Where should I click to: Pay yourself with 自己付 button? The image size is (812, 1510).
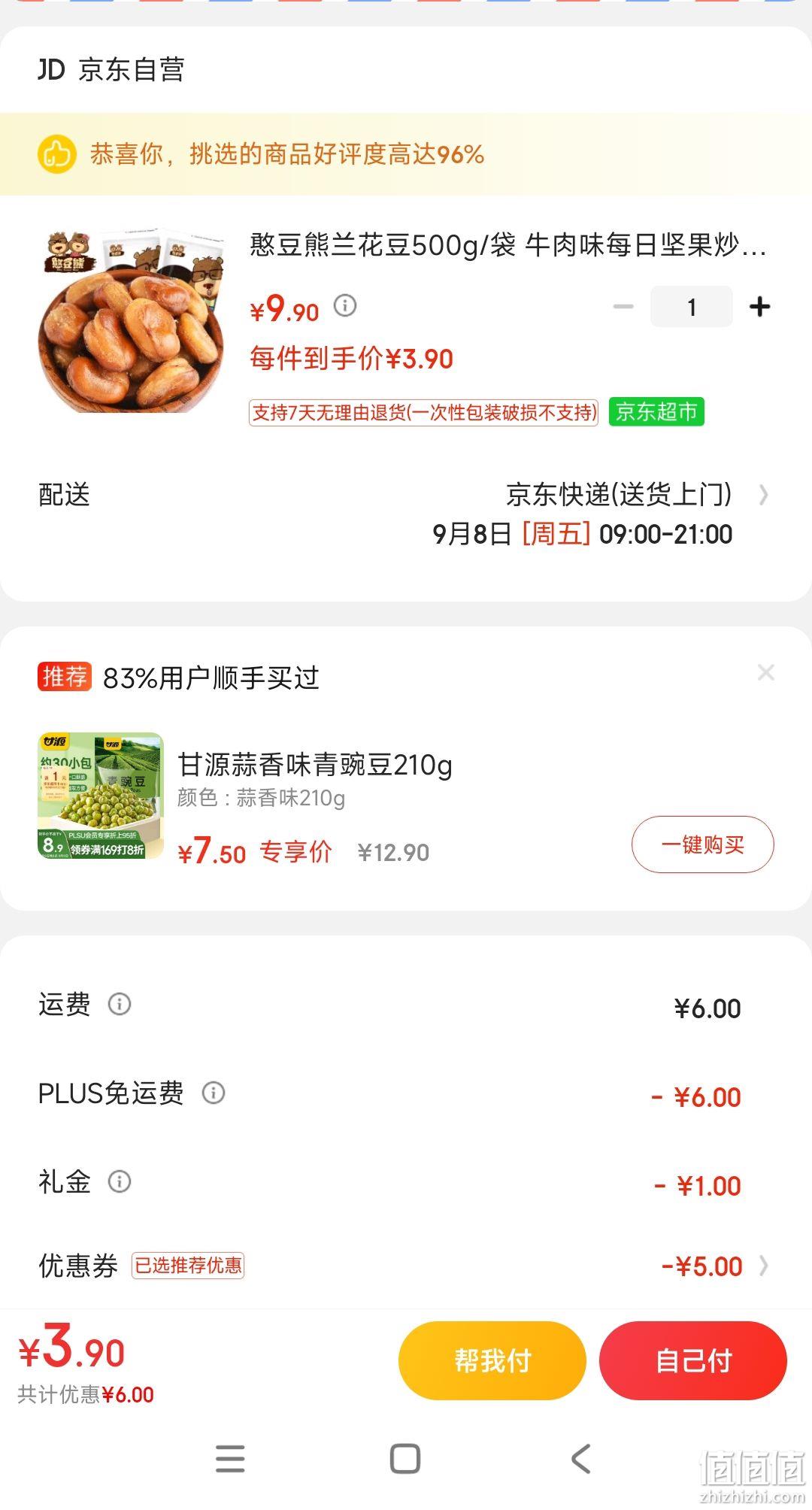693,1360
